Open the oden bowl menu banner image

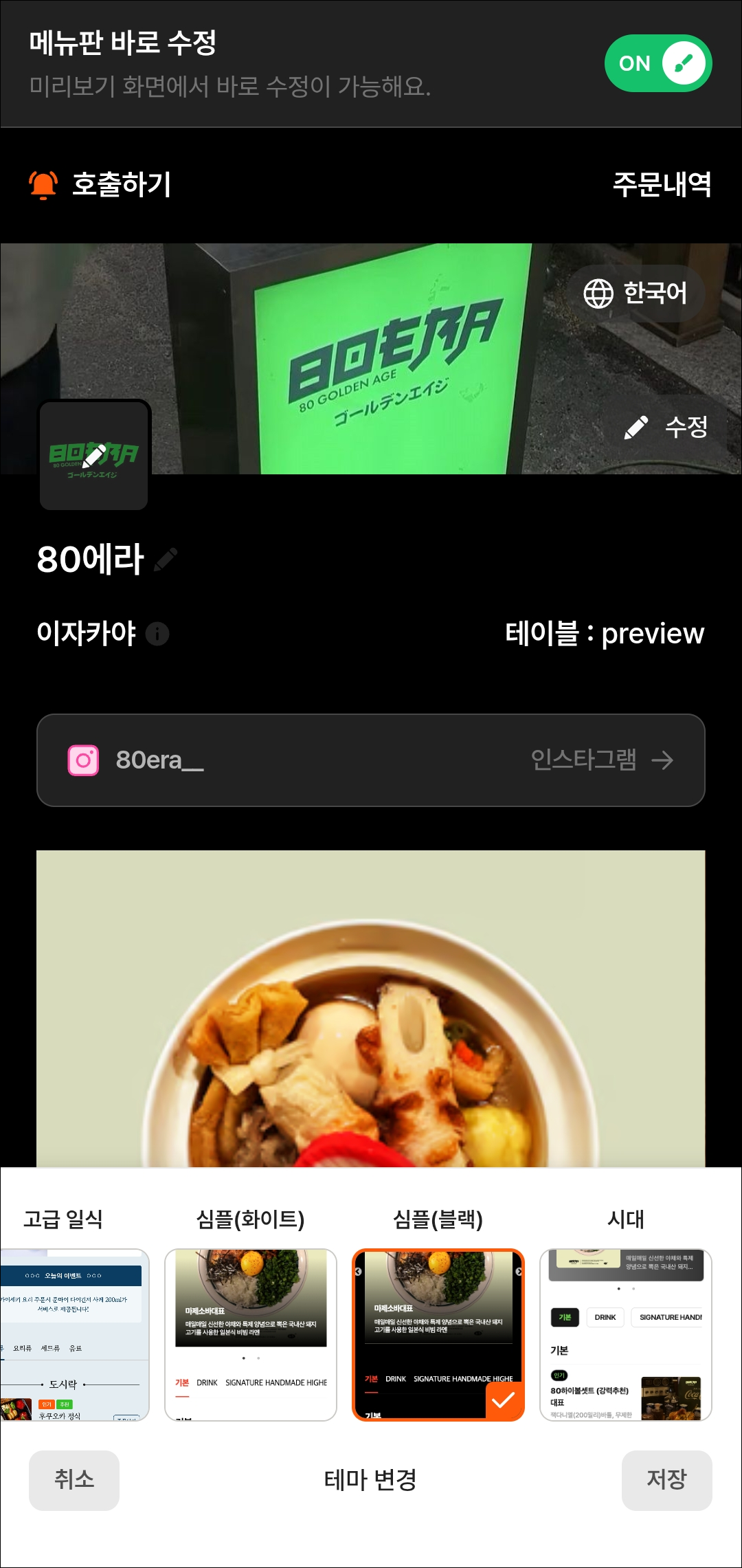coord(371,1008)
